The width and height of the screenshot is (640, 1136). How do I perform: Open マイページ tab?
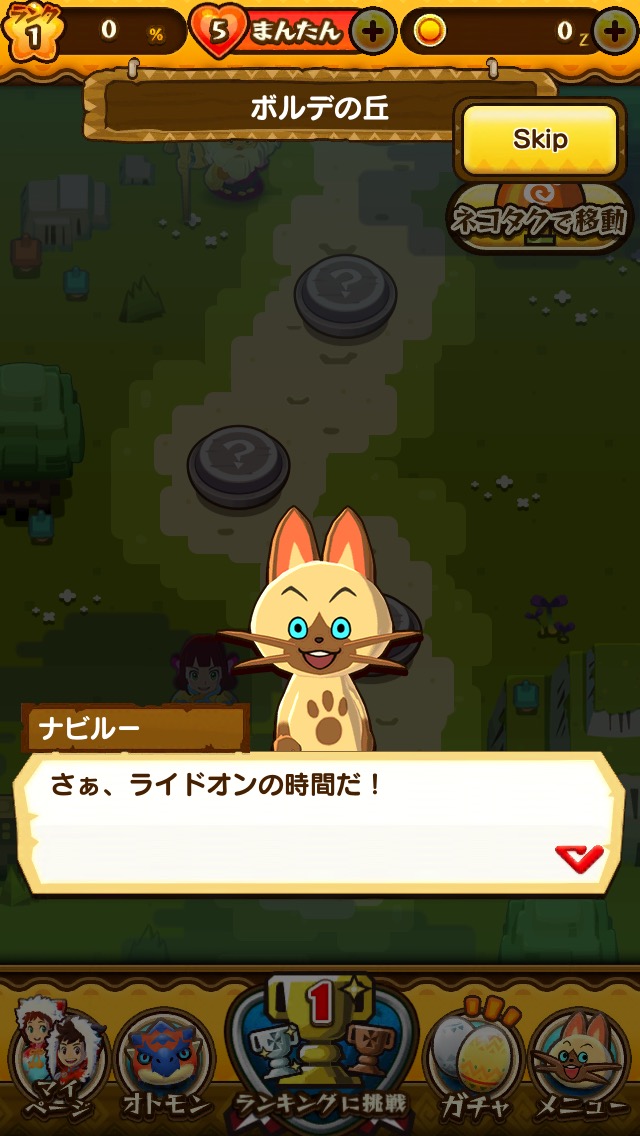pos(58,1060)
